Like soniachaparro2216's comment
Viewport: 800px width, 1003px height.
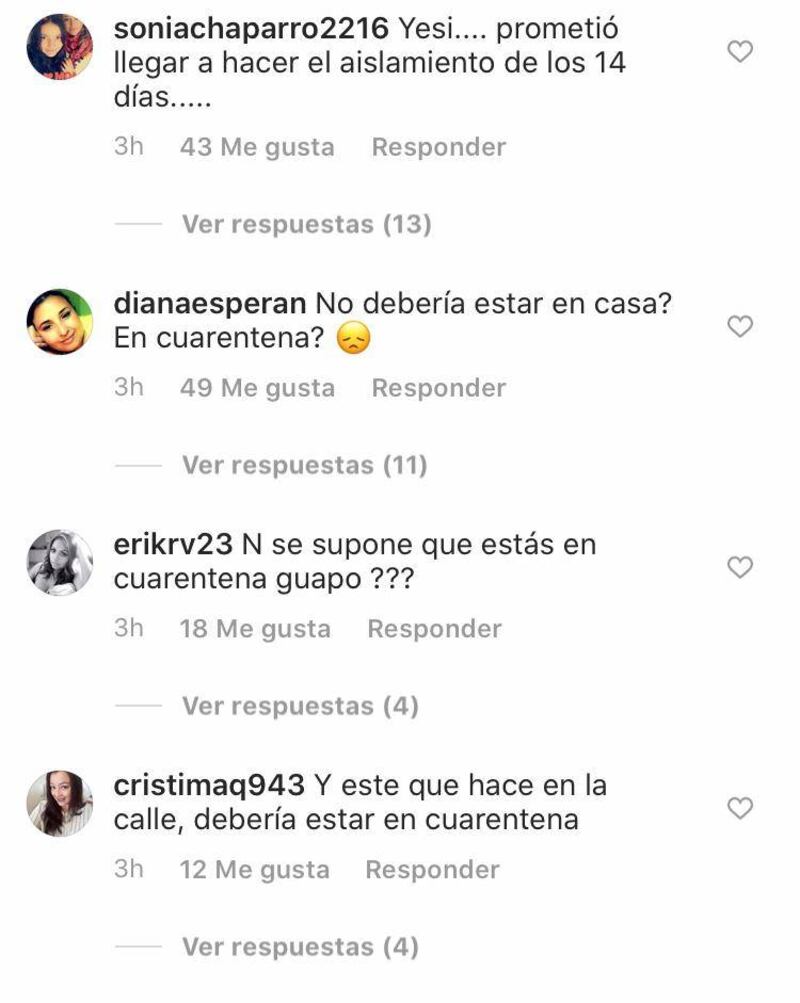click(739, 51)
